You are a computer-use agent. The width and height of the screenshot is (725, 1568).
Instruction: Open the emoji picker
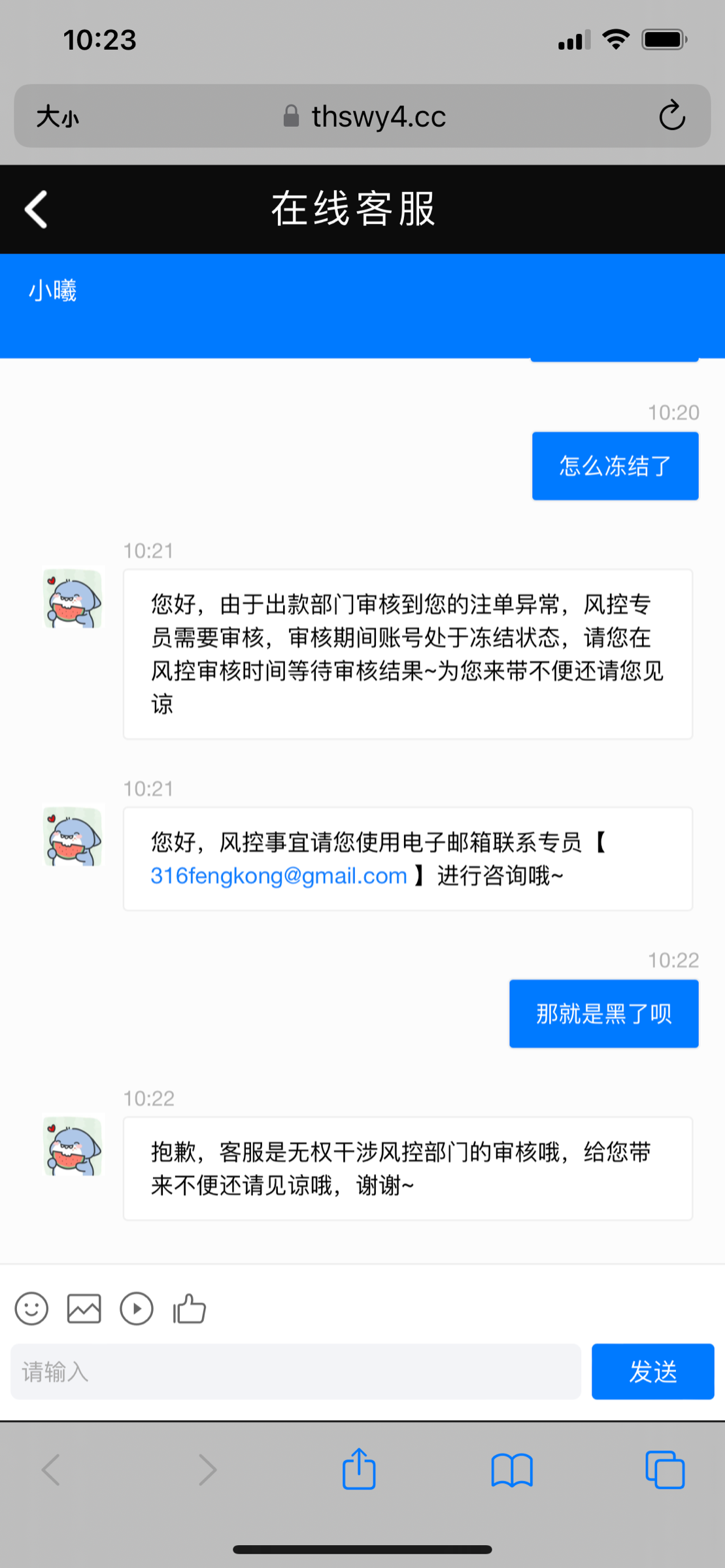(31, 1309)
